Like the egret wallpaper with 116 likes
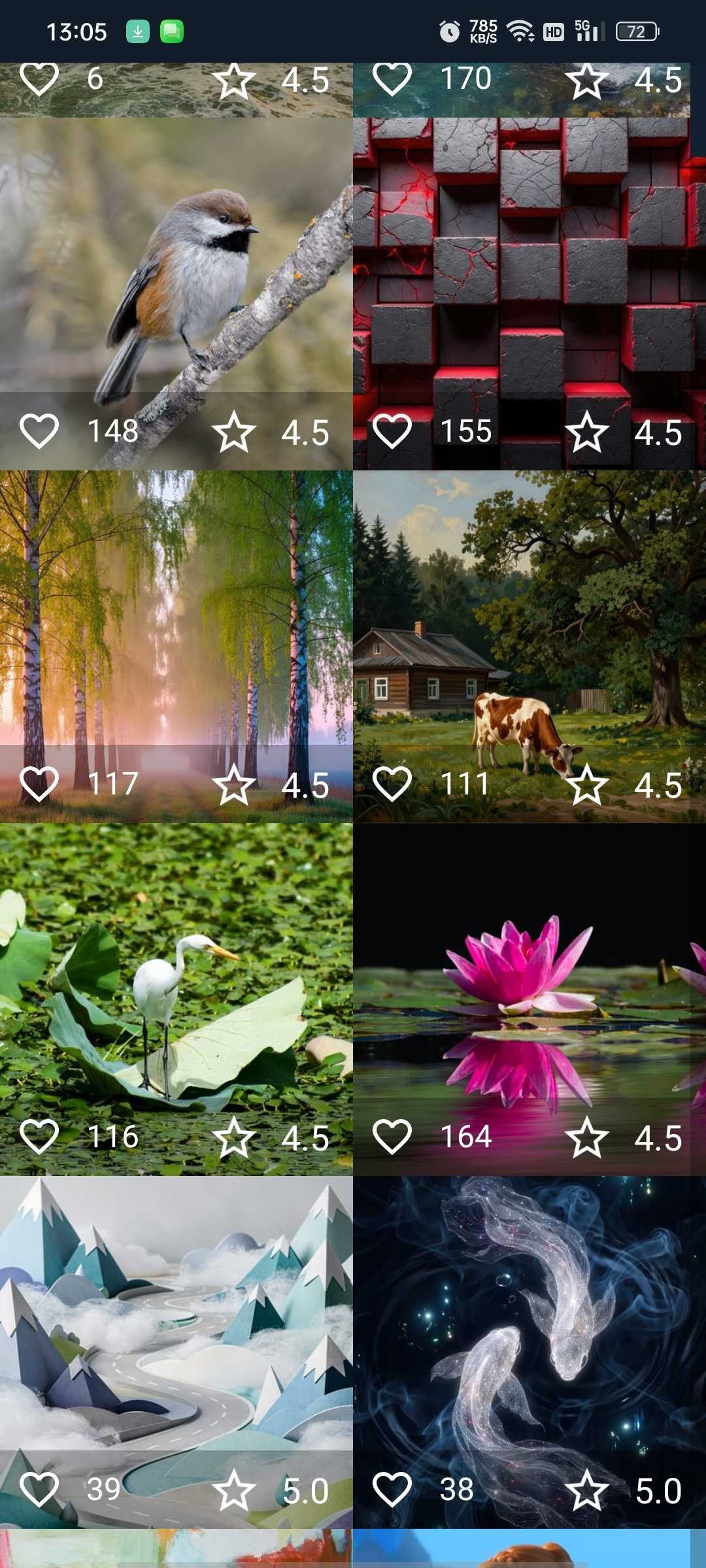 pos(39,1137)
